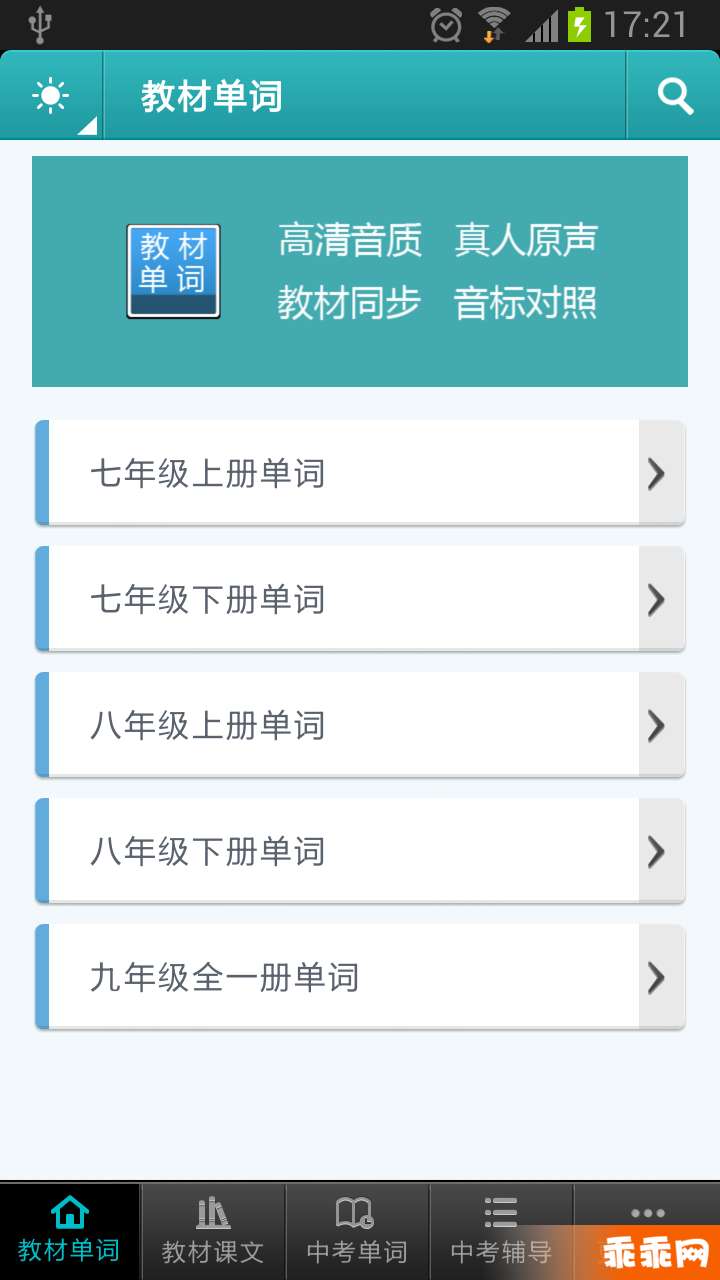Open 九年级全一册单词 list
The image size is (720, 1280).
pyautogui.click(x=360, y=977)
